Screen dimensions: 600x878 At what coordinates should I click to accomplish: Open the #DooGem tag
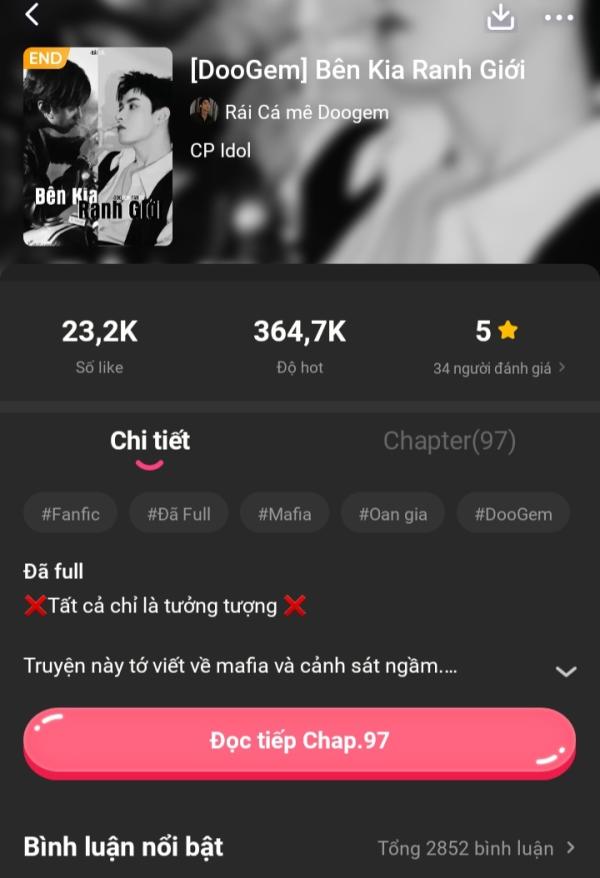click(512, 514)
